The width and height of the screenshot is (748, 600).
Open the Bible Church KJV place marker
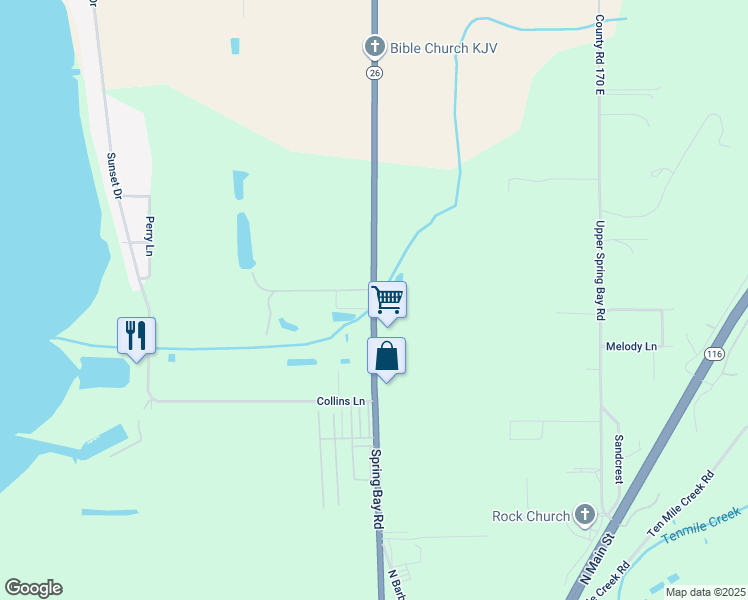pos(374,48)
